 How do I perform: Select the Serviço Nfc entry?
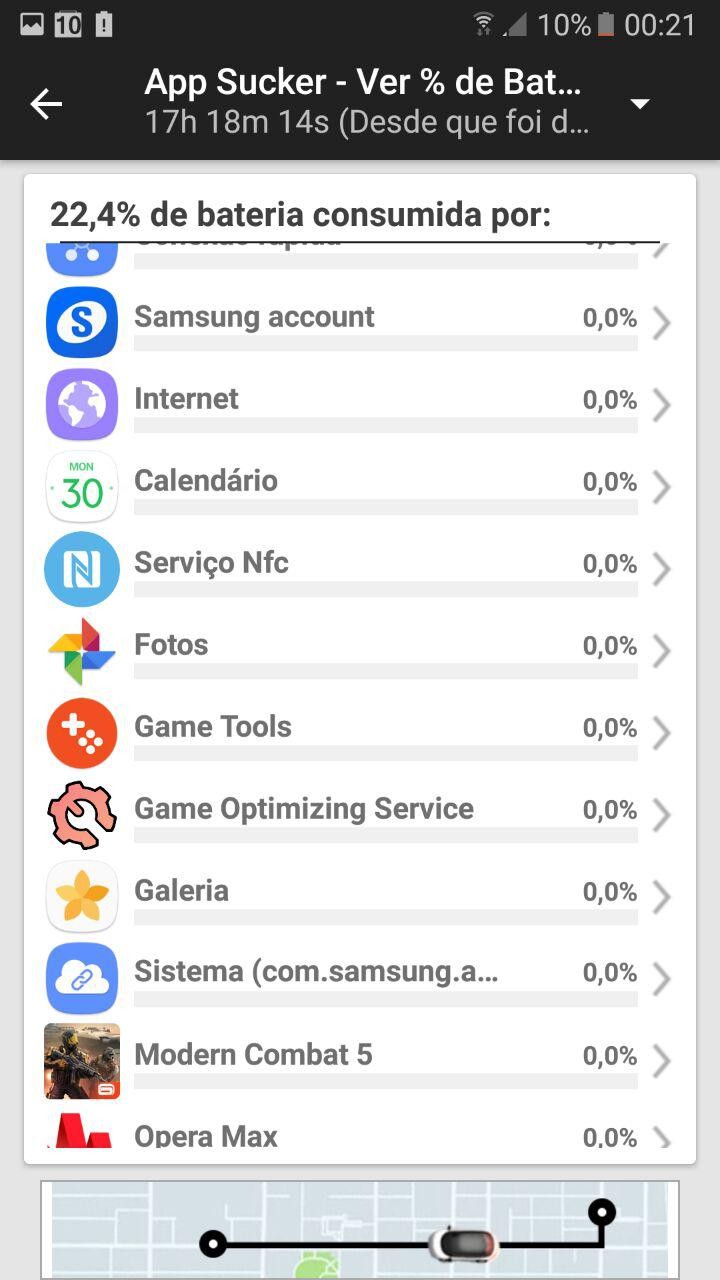click(358, 568)
